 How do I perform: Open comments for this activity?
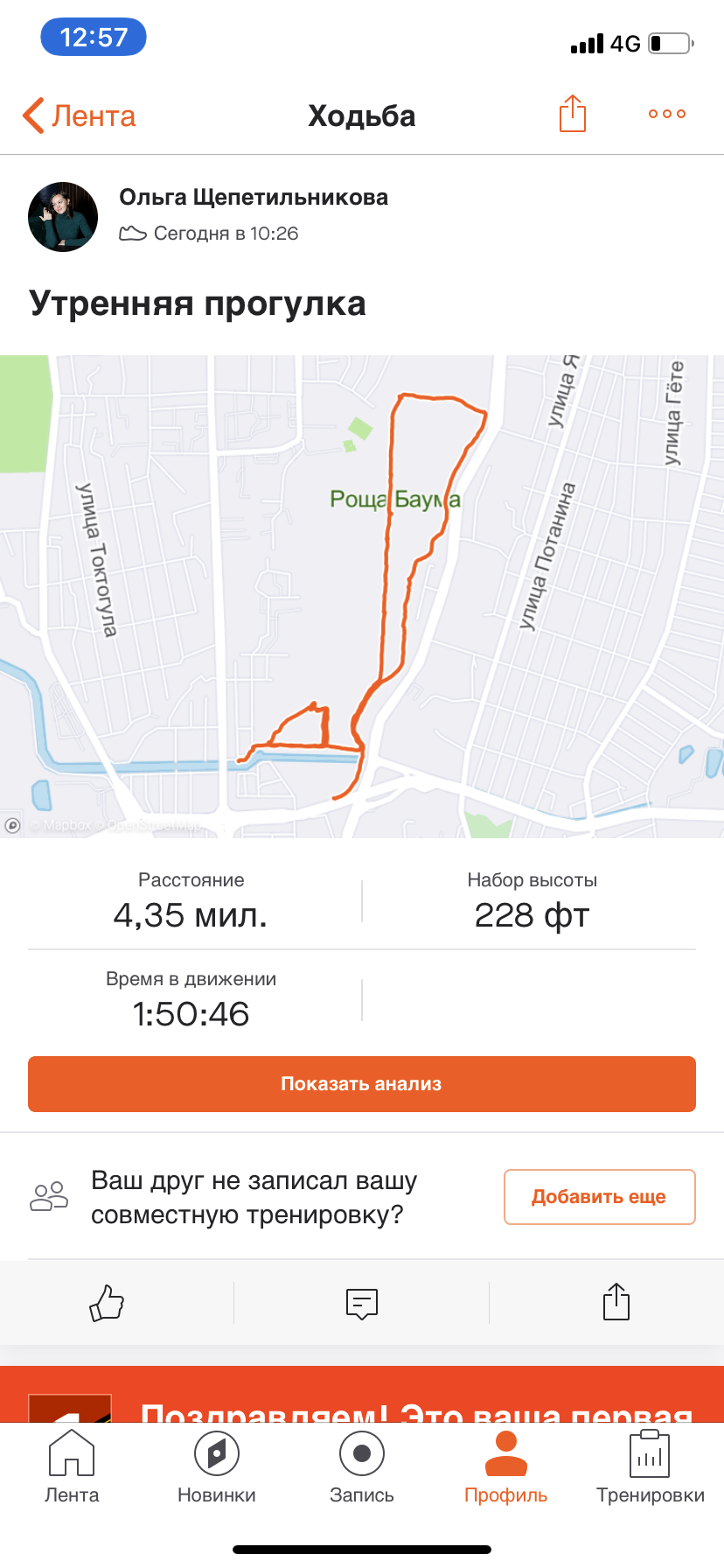click(361, 1302)
